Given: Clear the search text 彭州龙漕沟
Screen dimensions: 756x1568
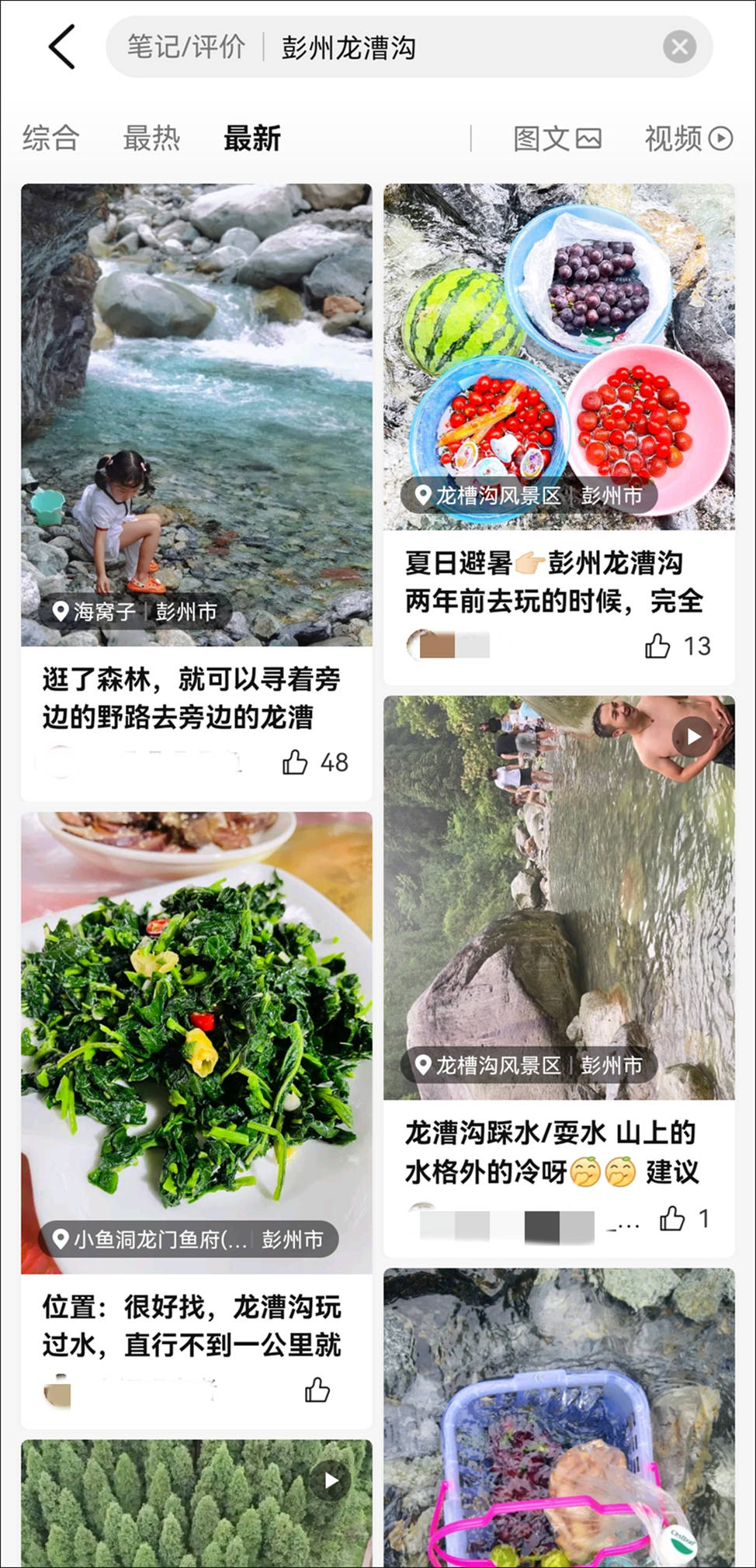Looking at the screenshot, I should pos(679,47).
